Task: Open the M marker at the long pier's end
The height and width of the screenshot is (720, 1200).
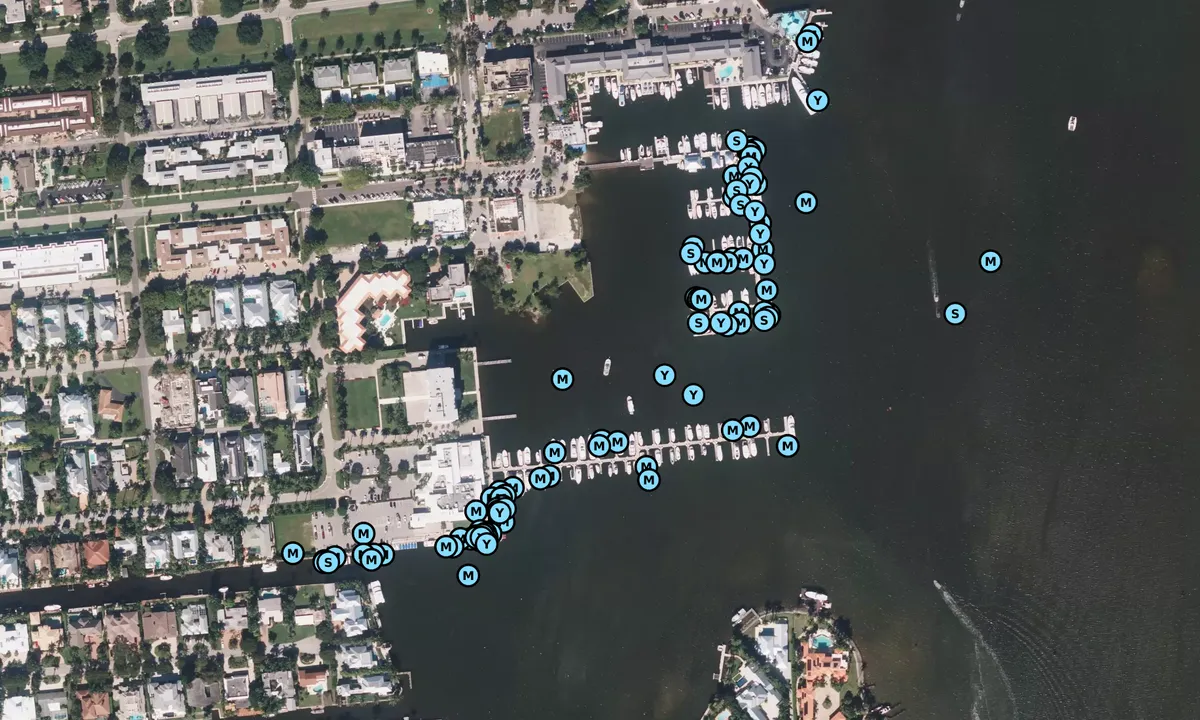Action: pyautogui.click(x=787, y=446)
